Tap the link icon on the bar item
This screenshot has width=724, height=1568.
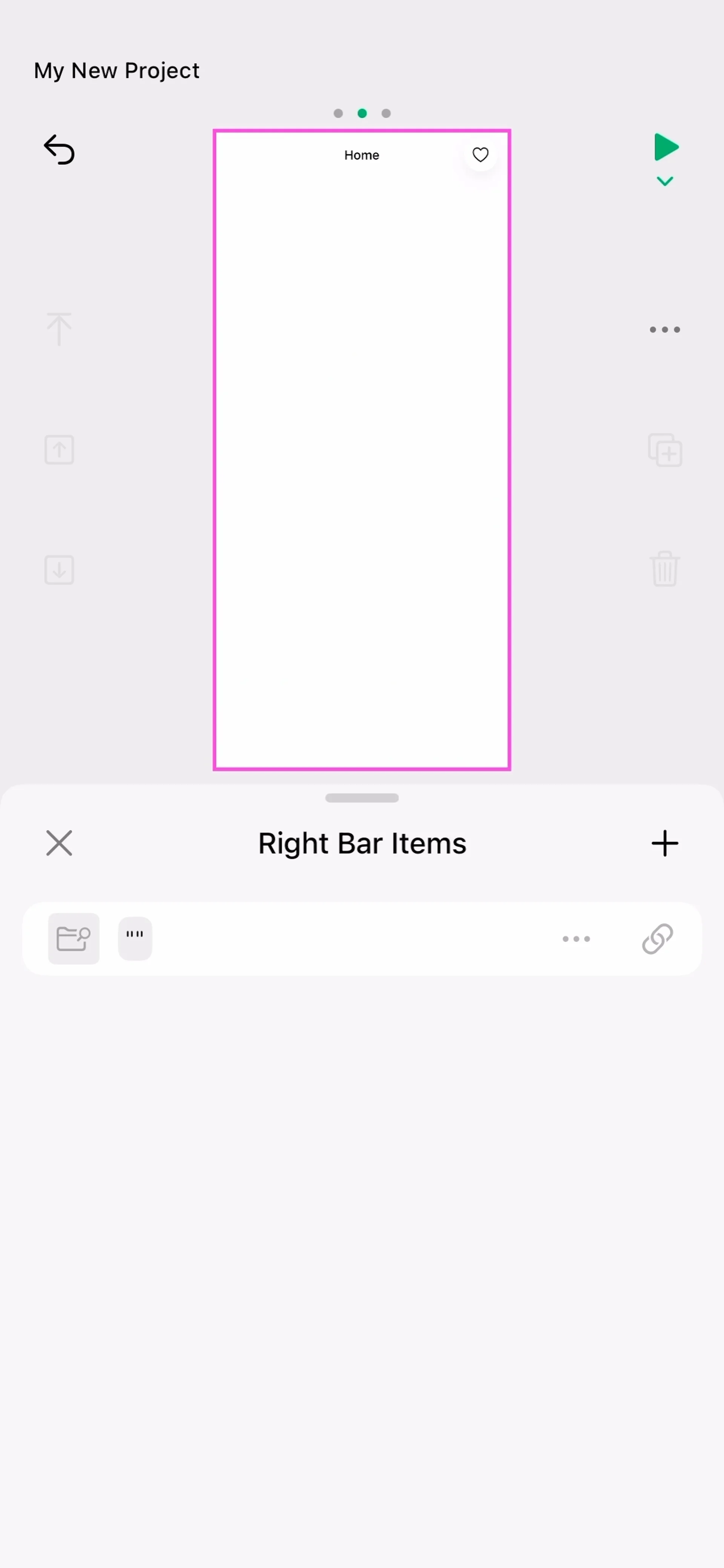657,938
